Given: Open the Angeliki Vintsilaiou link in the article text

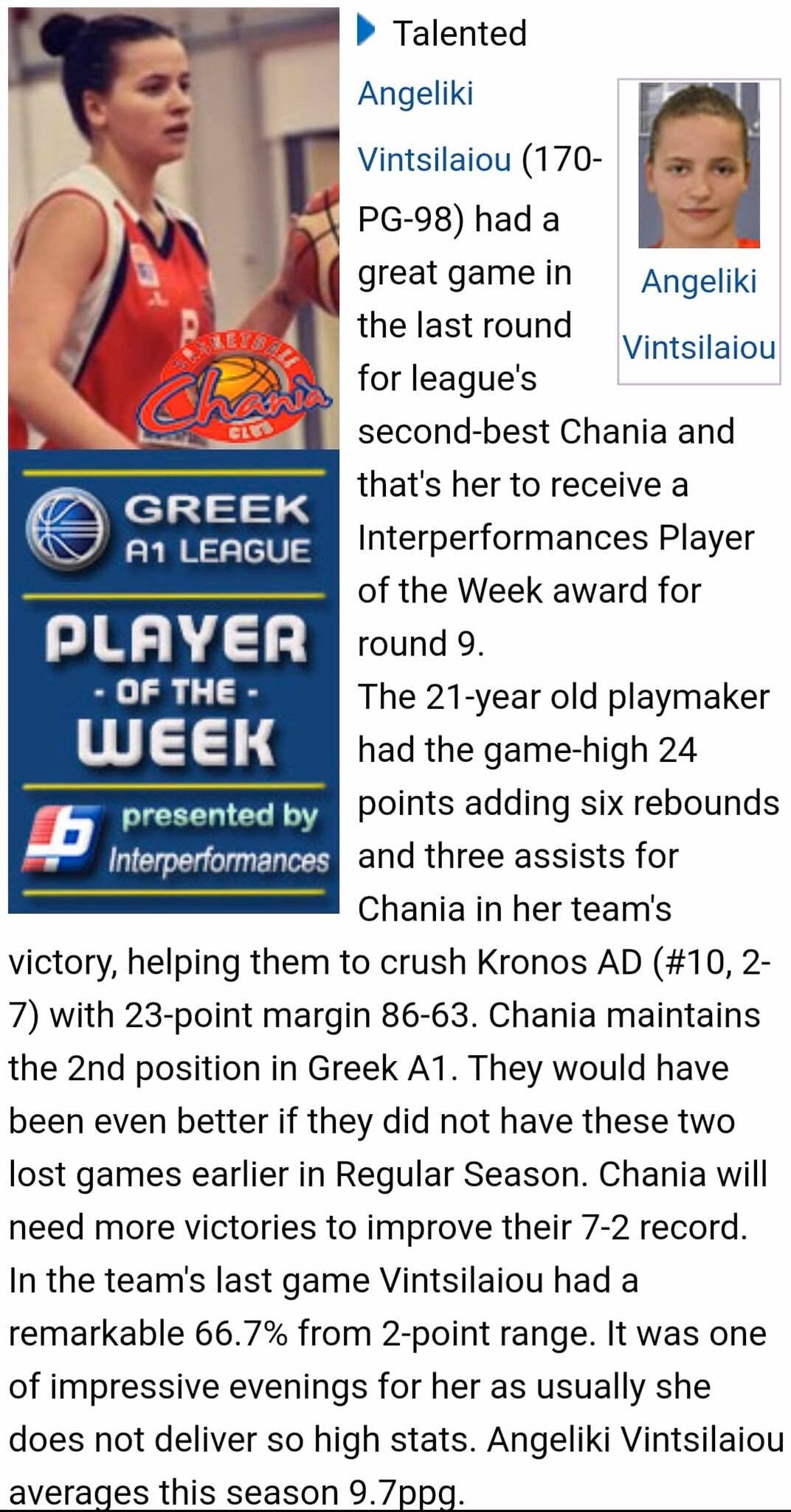Looking at the screenshot, I should pos(435,126).
